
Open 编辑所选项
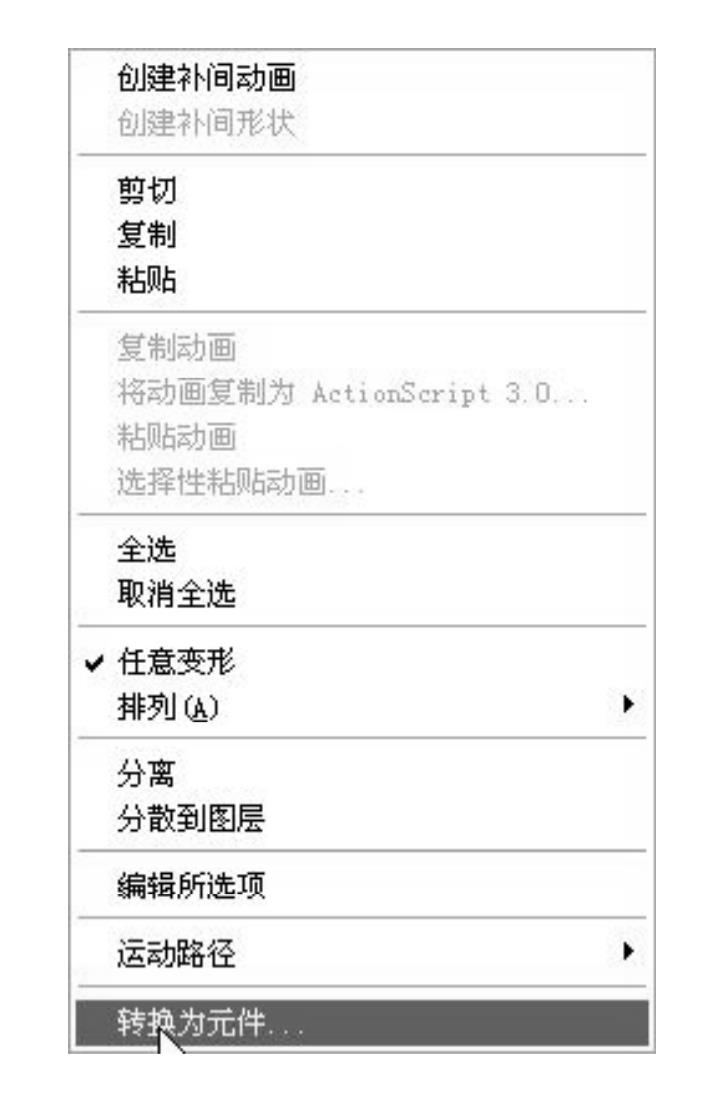coord(191,885)
